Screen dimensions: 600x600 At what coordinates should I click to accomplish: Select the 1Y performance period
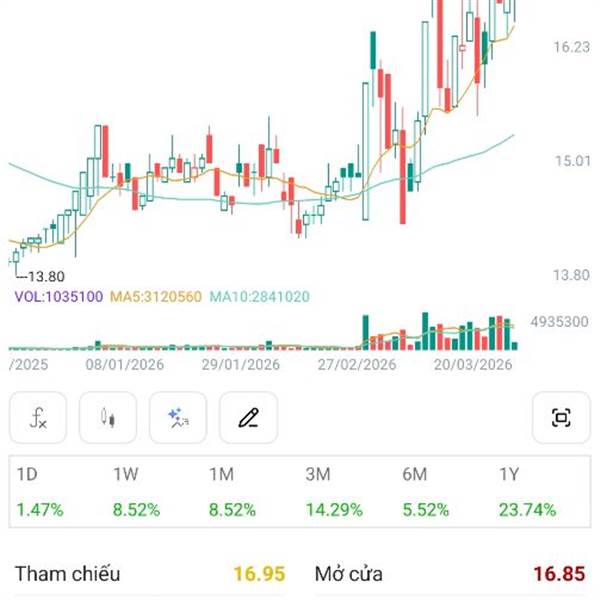(x=527, y=492)
